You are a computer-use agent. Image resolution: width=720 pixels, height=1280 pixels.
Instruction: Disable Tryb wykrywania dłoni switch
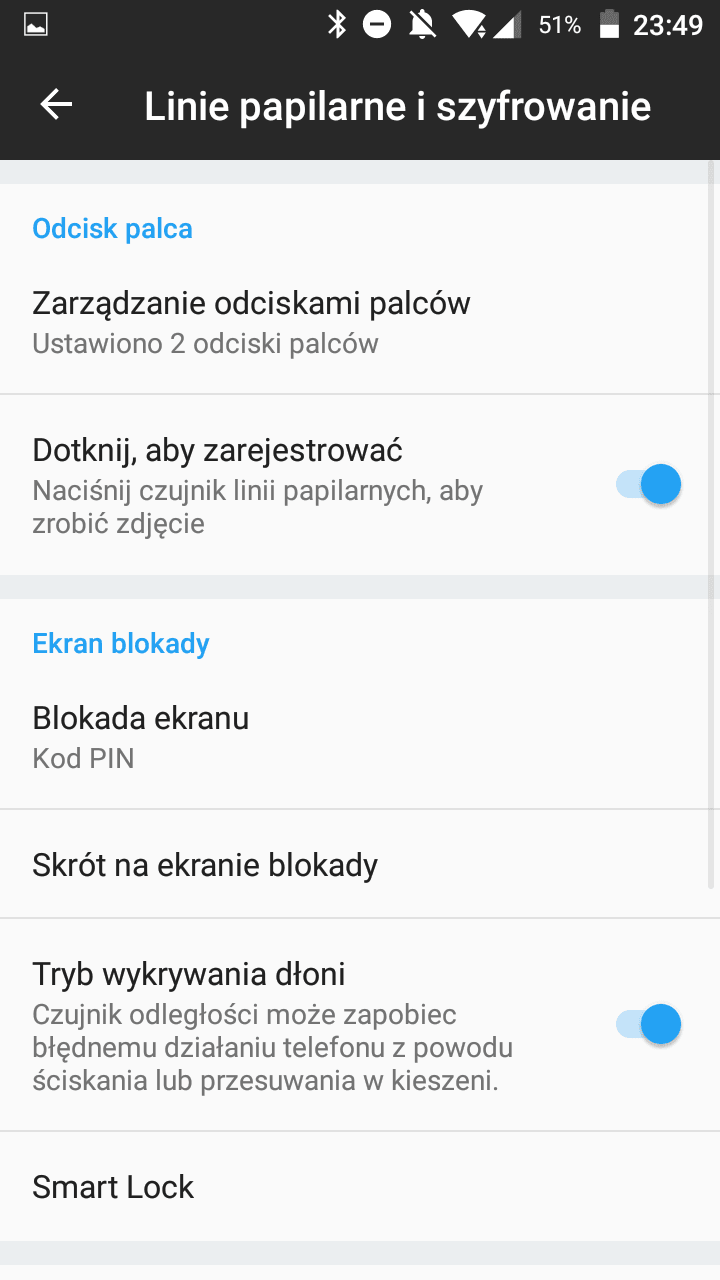click(648, 1024)
